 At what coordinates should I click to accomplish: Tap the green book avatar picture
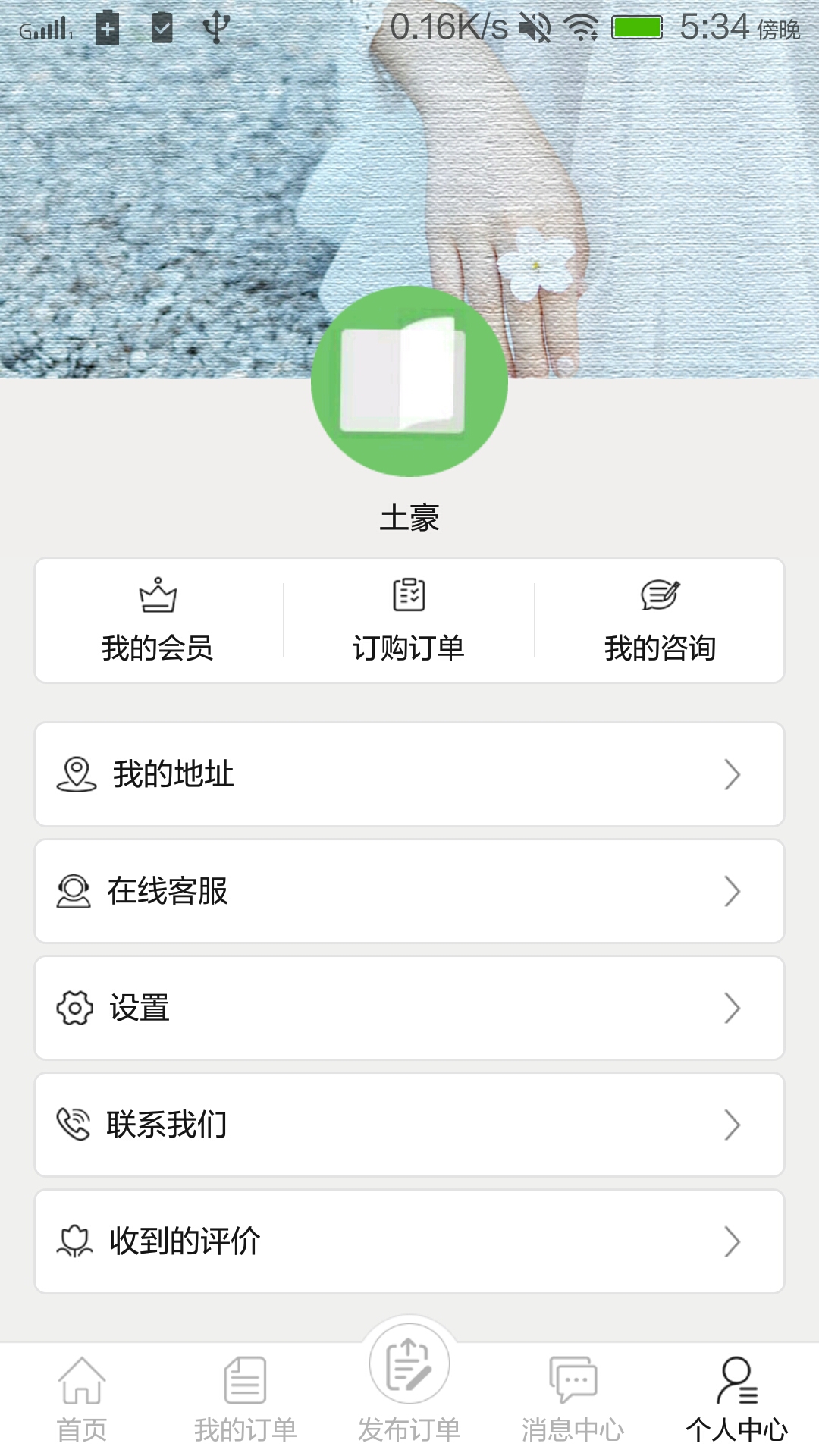tap(409, 381)
